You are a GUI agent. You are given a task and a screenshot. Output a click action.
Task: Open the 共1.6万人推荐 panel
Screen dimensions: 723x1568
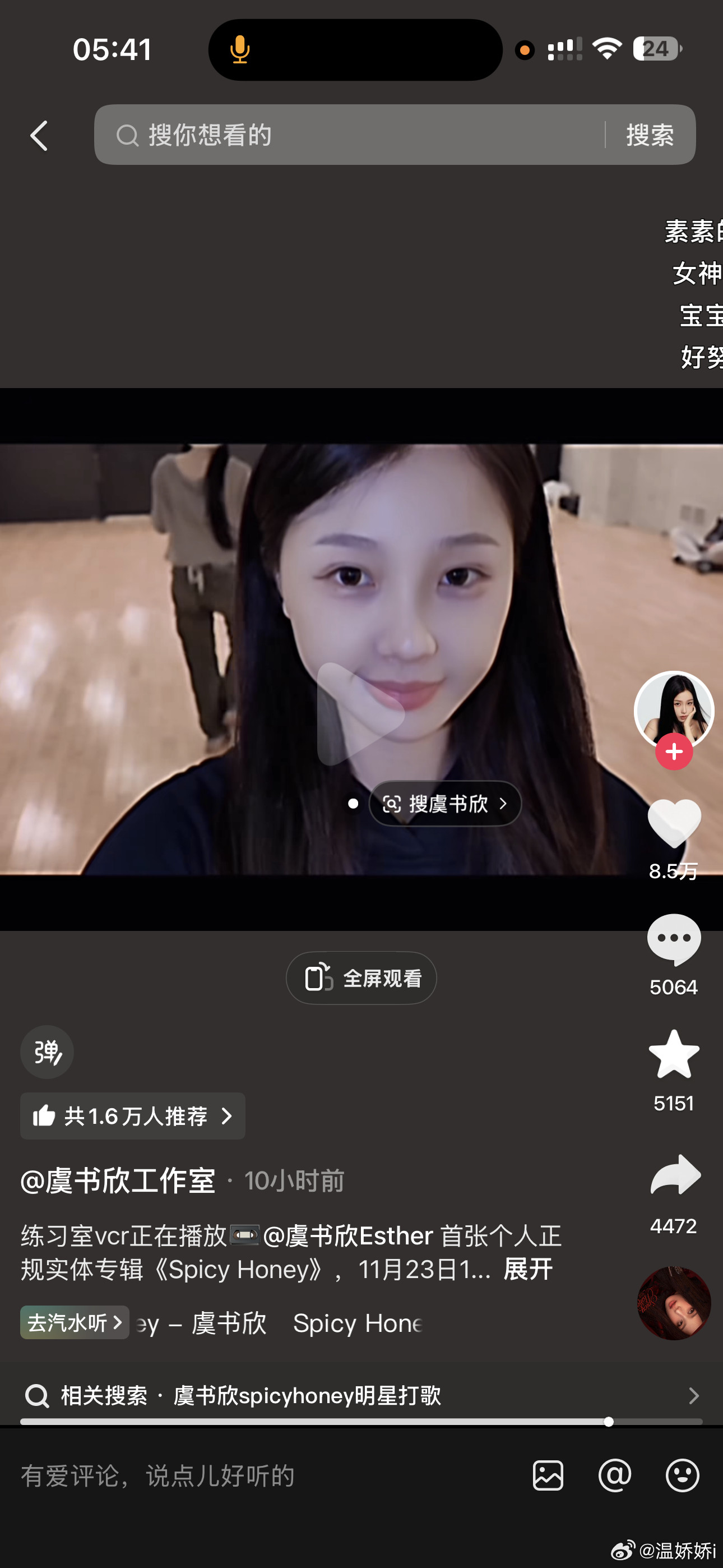pyautogui.click(x=132, y=1116)
